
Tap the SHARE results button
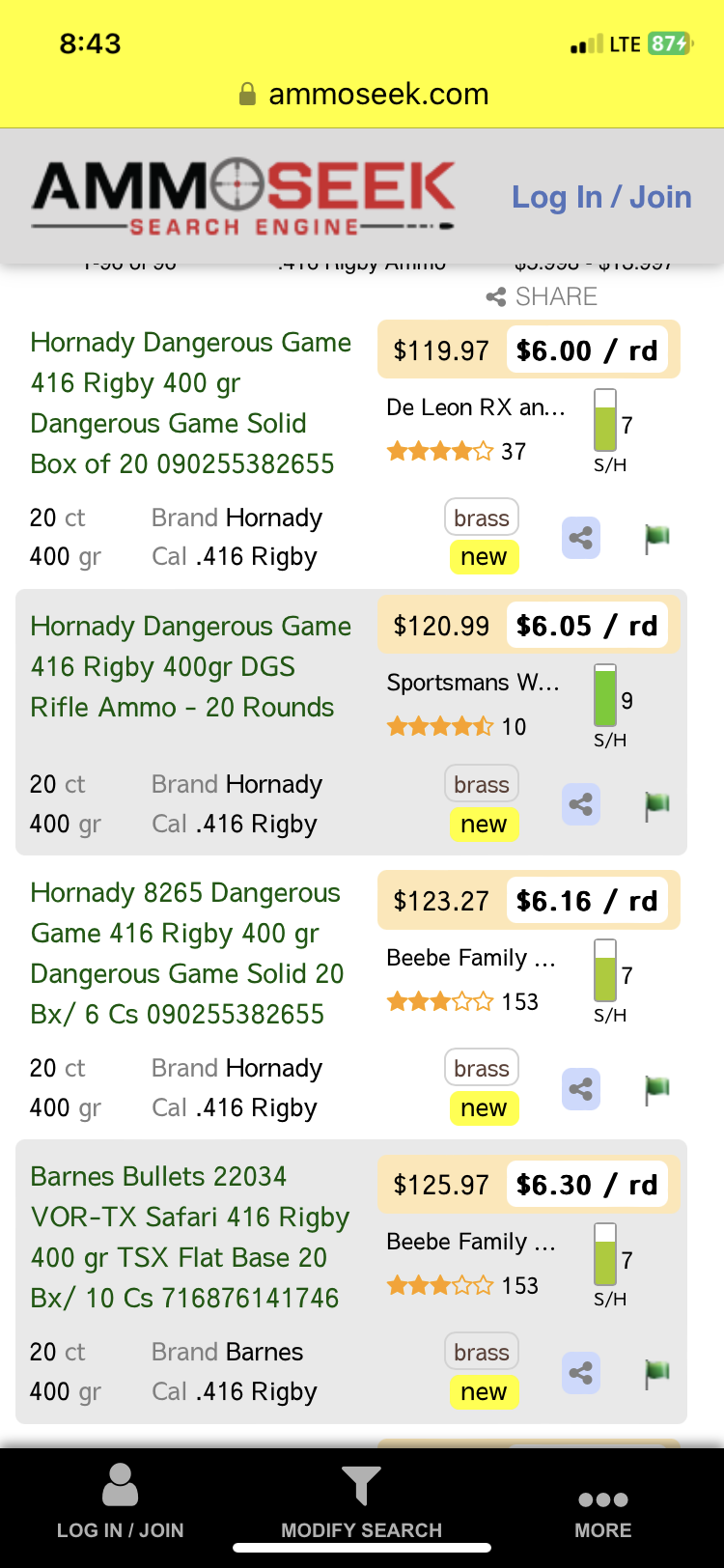point(542,296)
